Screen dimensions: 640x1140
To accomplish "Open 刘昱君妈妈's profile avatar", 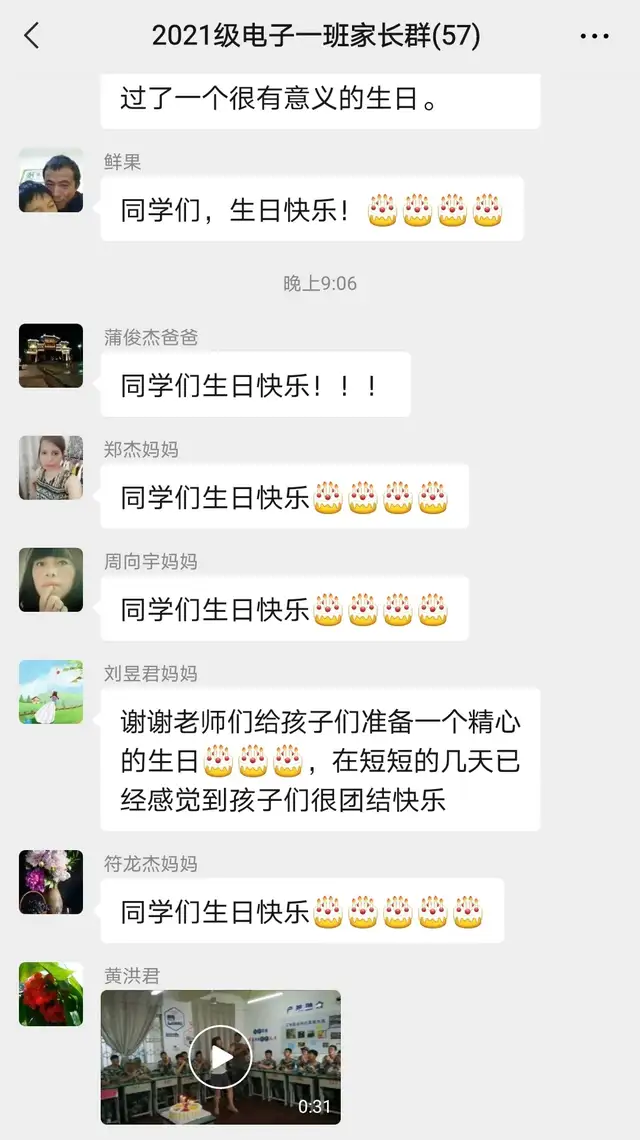I will tap(51, 692).
